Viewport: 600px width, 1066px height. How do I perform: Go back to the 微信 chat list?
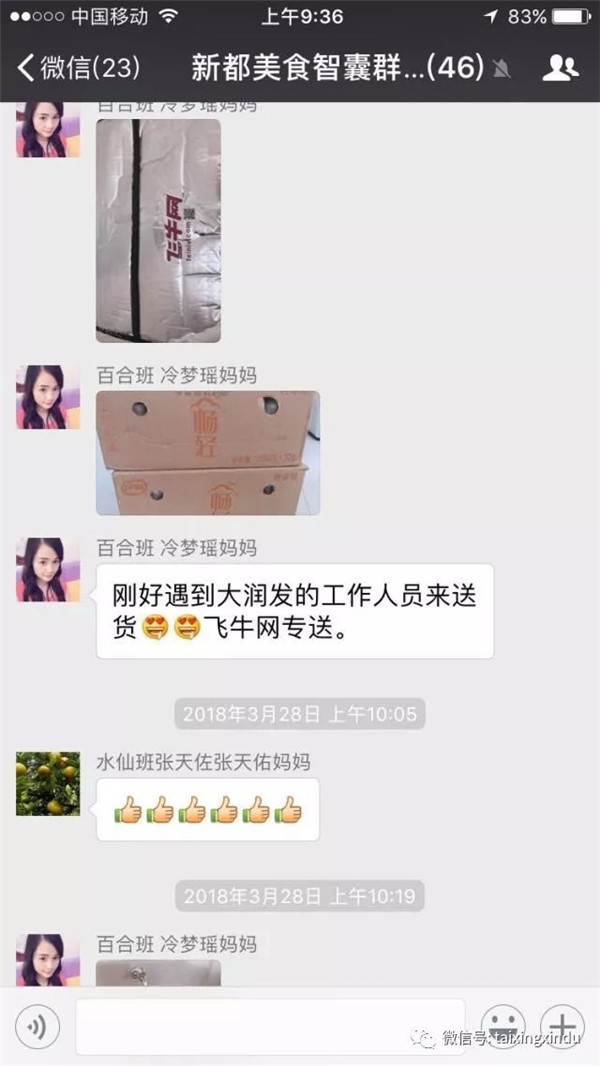pos(78,68)
